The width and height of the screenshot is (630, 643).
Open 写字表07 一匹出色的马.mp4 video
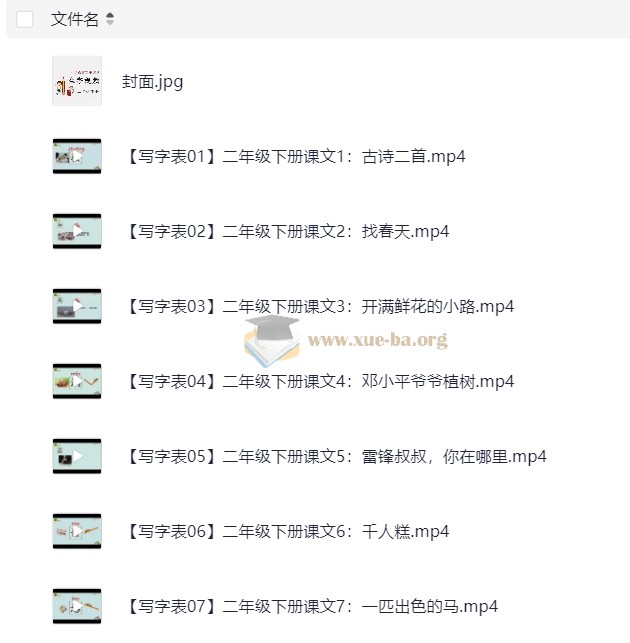coord(312,607)
